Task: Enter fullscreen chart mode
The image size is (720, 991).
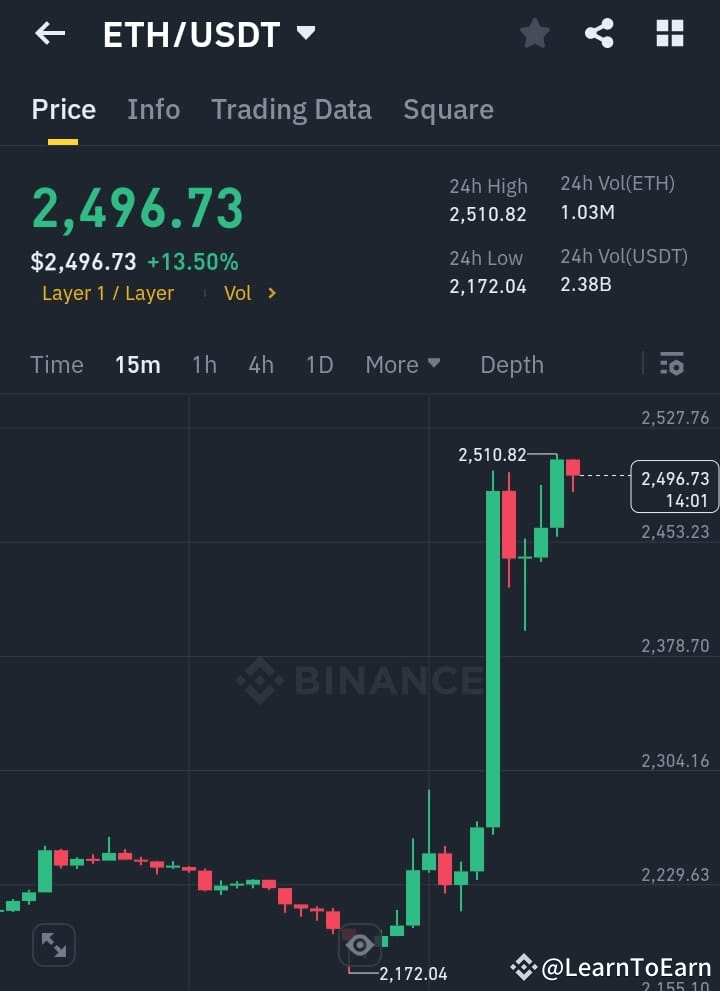Action: (x=53, y=944)
